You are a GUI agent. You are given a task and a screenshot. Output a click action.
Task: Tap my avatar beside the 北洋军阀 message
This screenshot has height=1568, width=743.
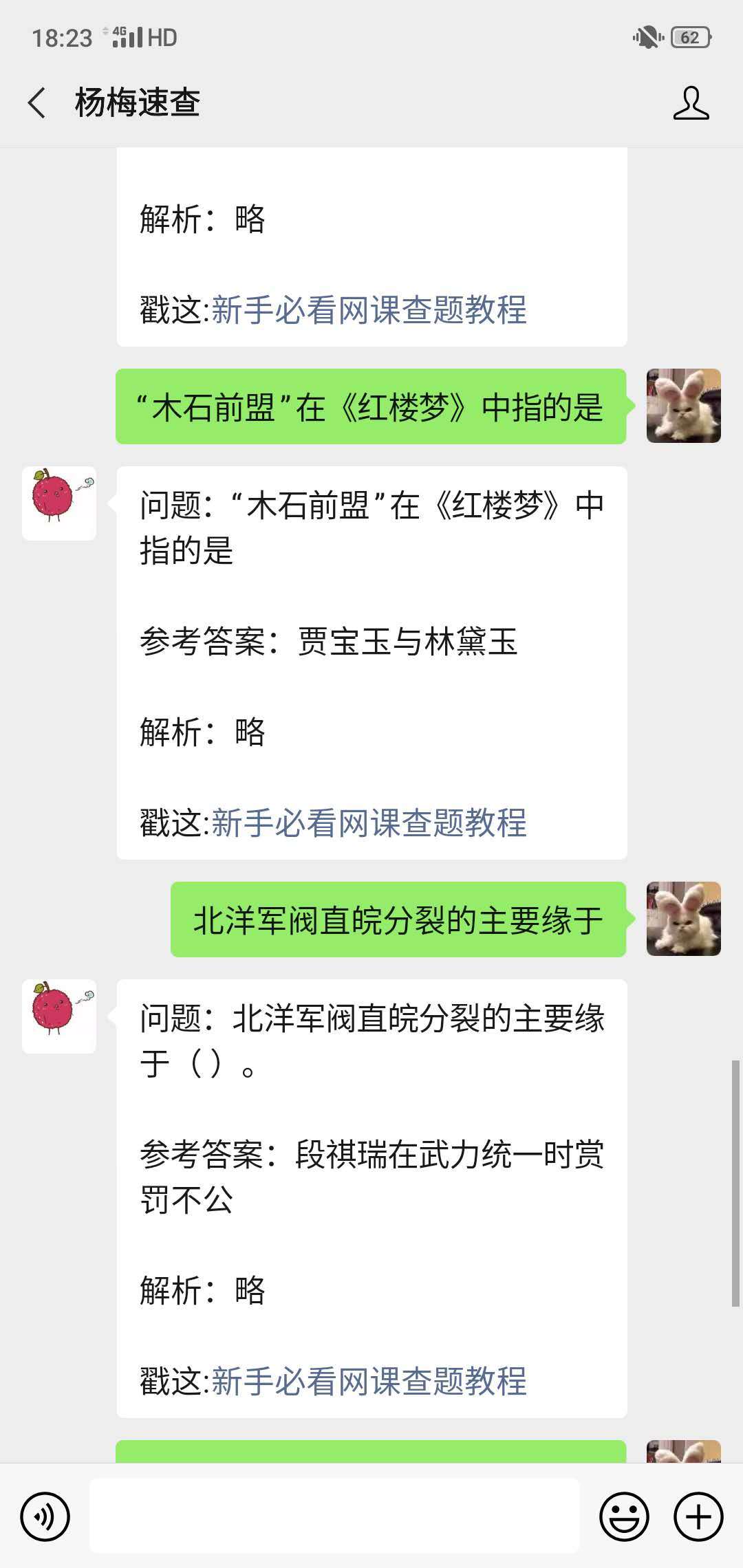coord(683,919)
